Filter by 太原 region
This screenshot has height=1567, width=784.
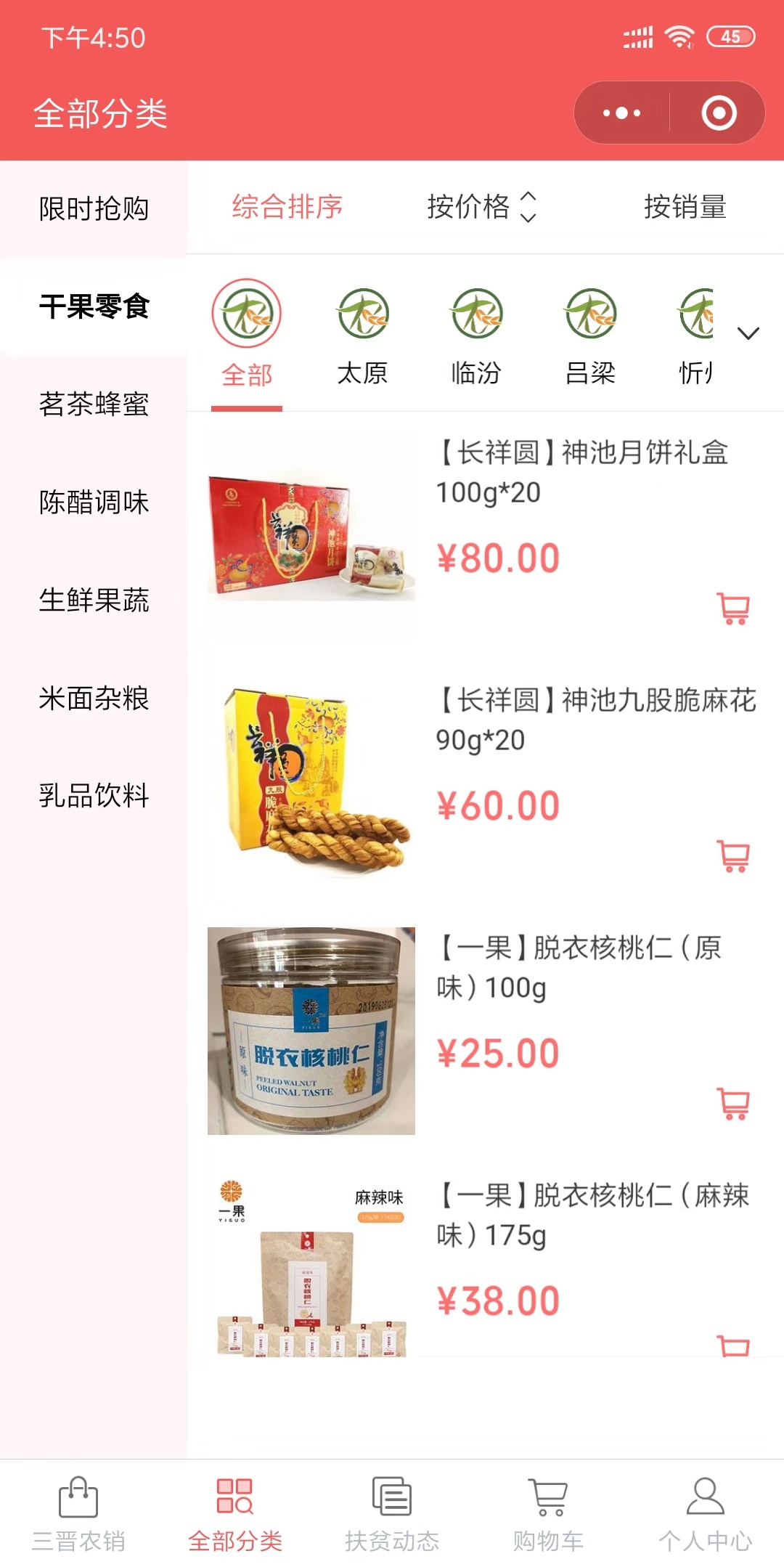click(x=362, y=335)
